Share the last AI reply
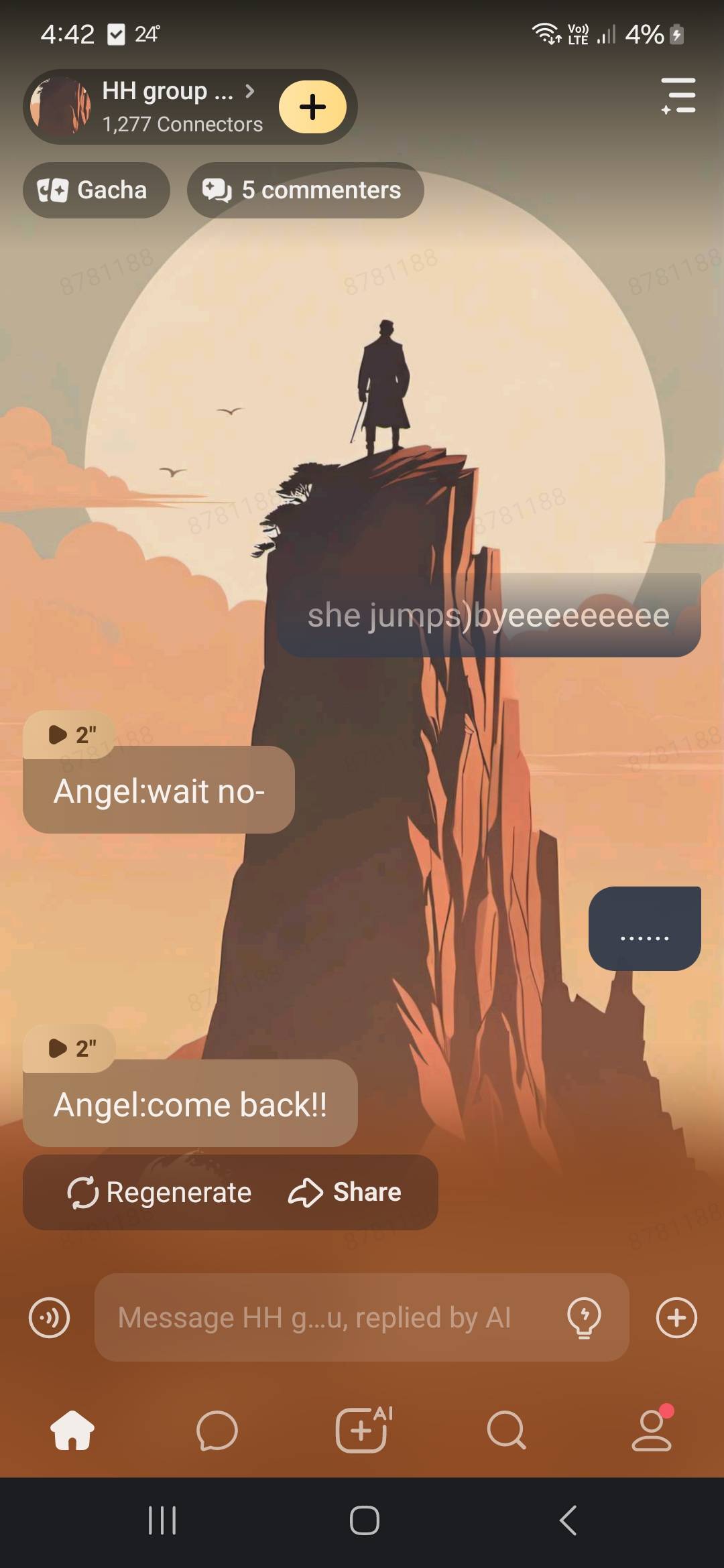Viewport: 724px width, 1568px height. 345,1193
